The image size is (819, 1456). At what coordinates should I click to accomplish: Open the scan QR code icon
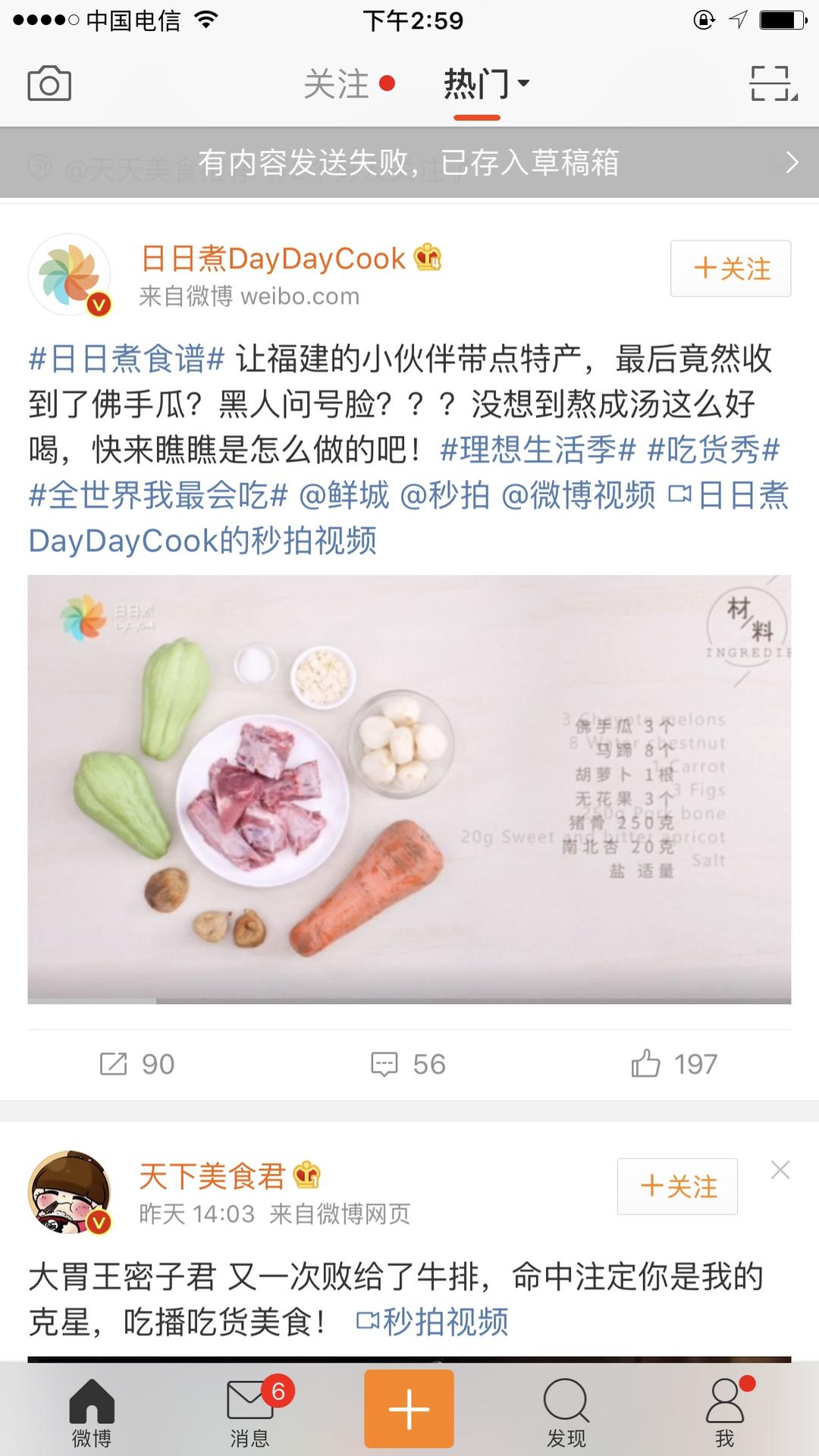click(773, 83)
